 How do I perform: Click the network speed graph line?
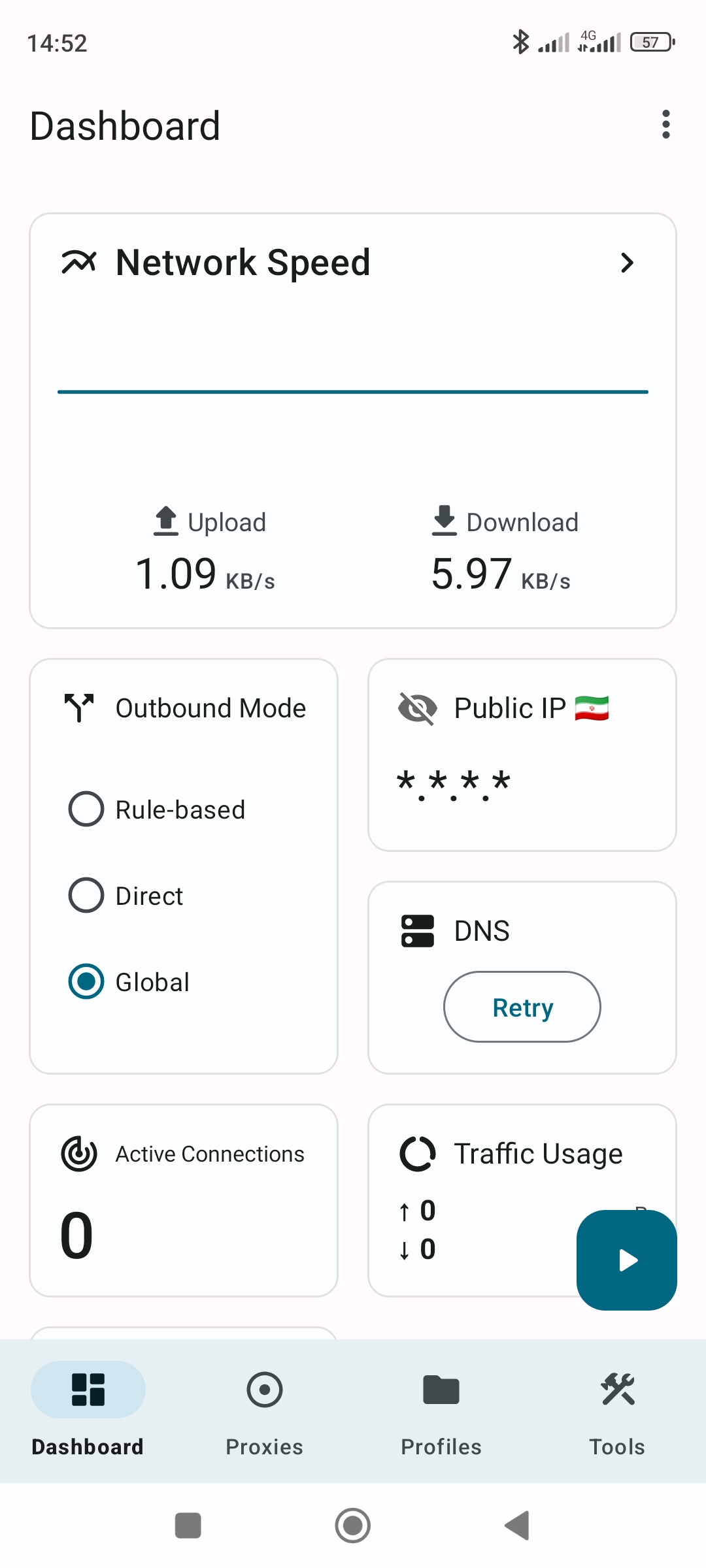tap(353, 391)
